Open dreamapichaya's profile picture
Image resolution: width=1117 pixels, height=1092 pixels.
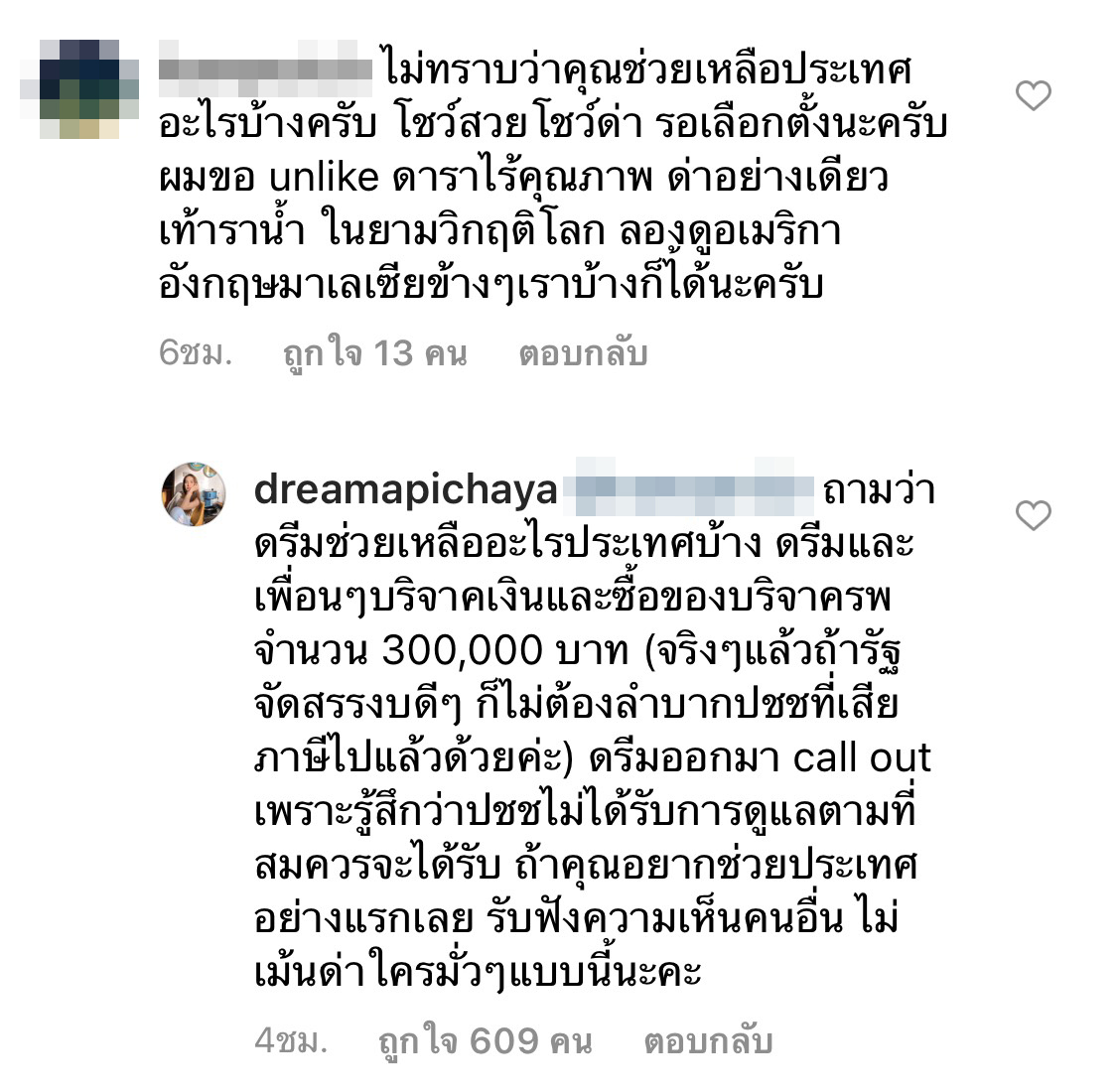pyautogui.click(x=194, y=493)
